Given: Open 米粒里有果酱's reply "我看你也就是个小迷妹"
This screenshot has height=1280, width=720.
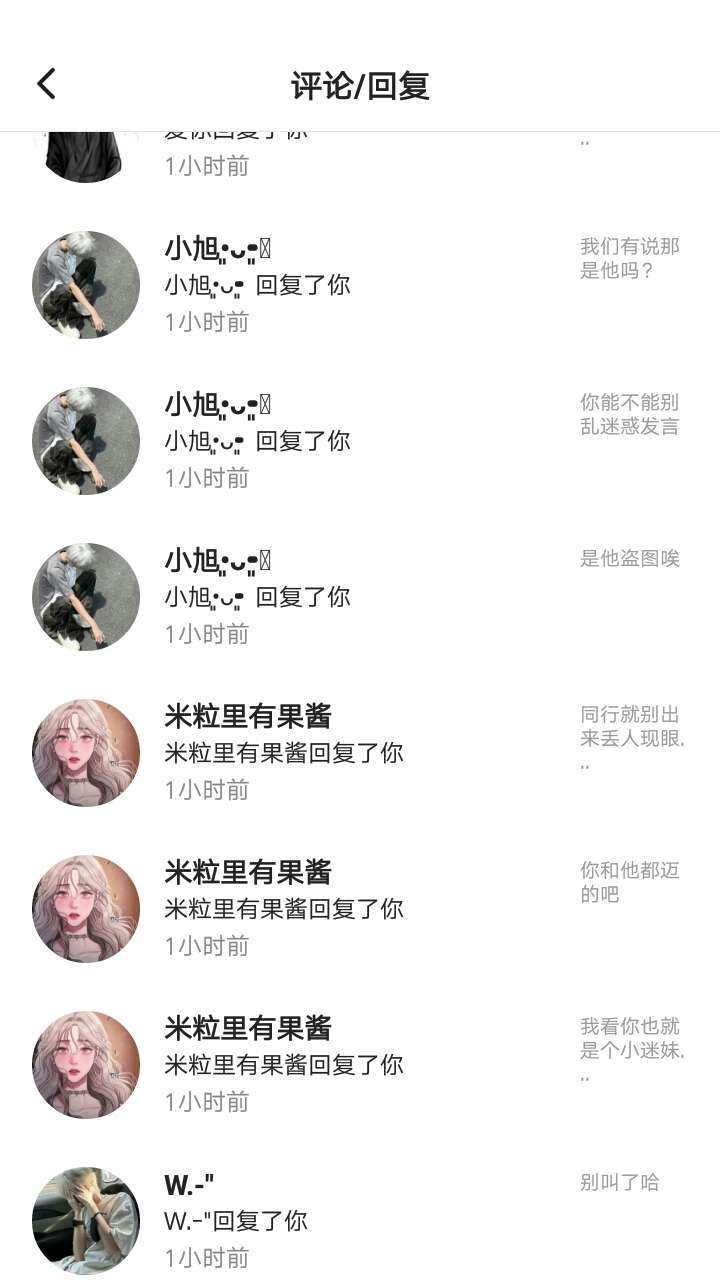Looking at the screenshot, I should pos(630,1039).
